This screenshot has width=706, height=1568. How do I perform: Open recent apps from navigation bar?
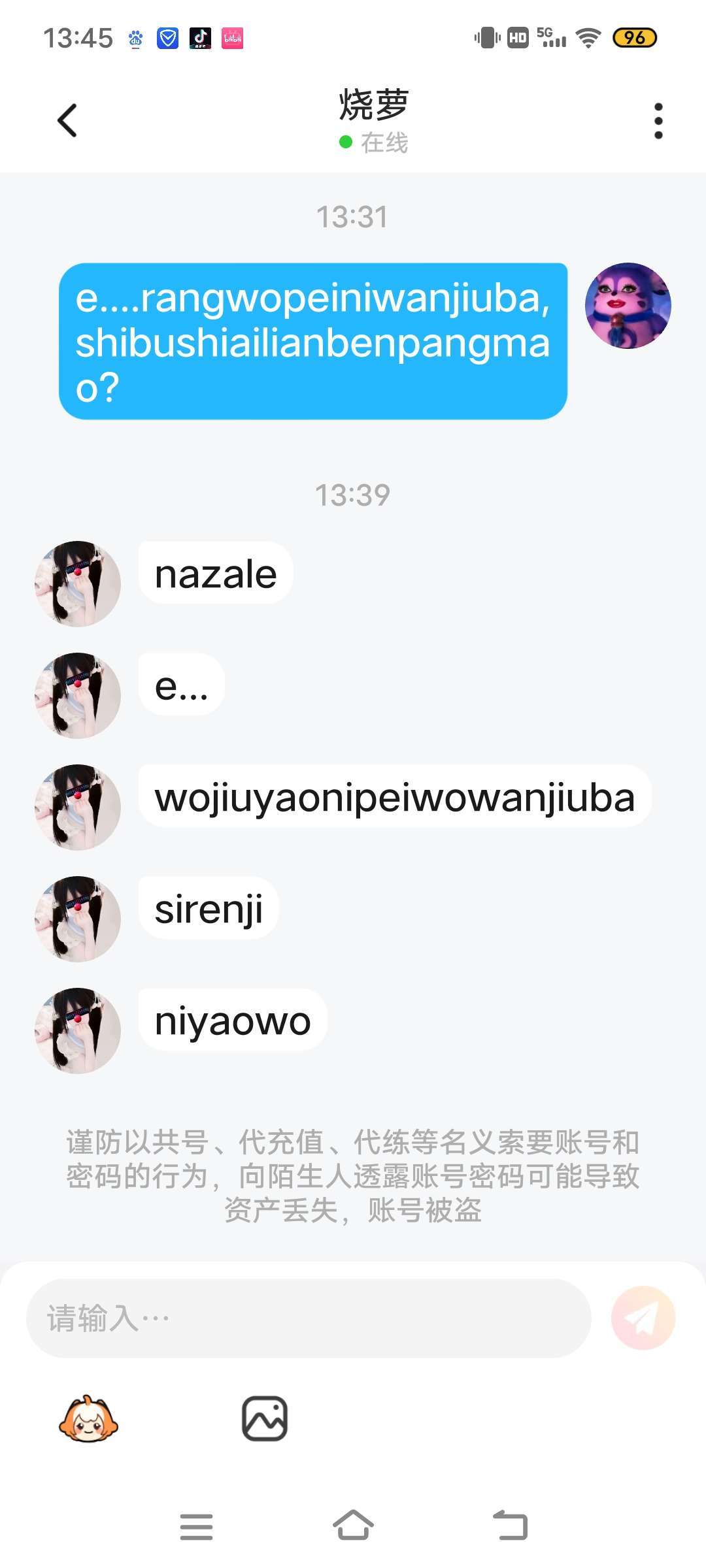tap(196, 1526)
